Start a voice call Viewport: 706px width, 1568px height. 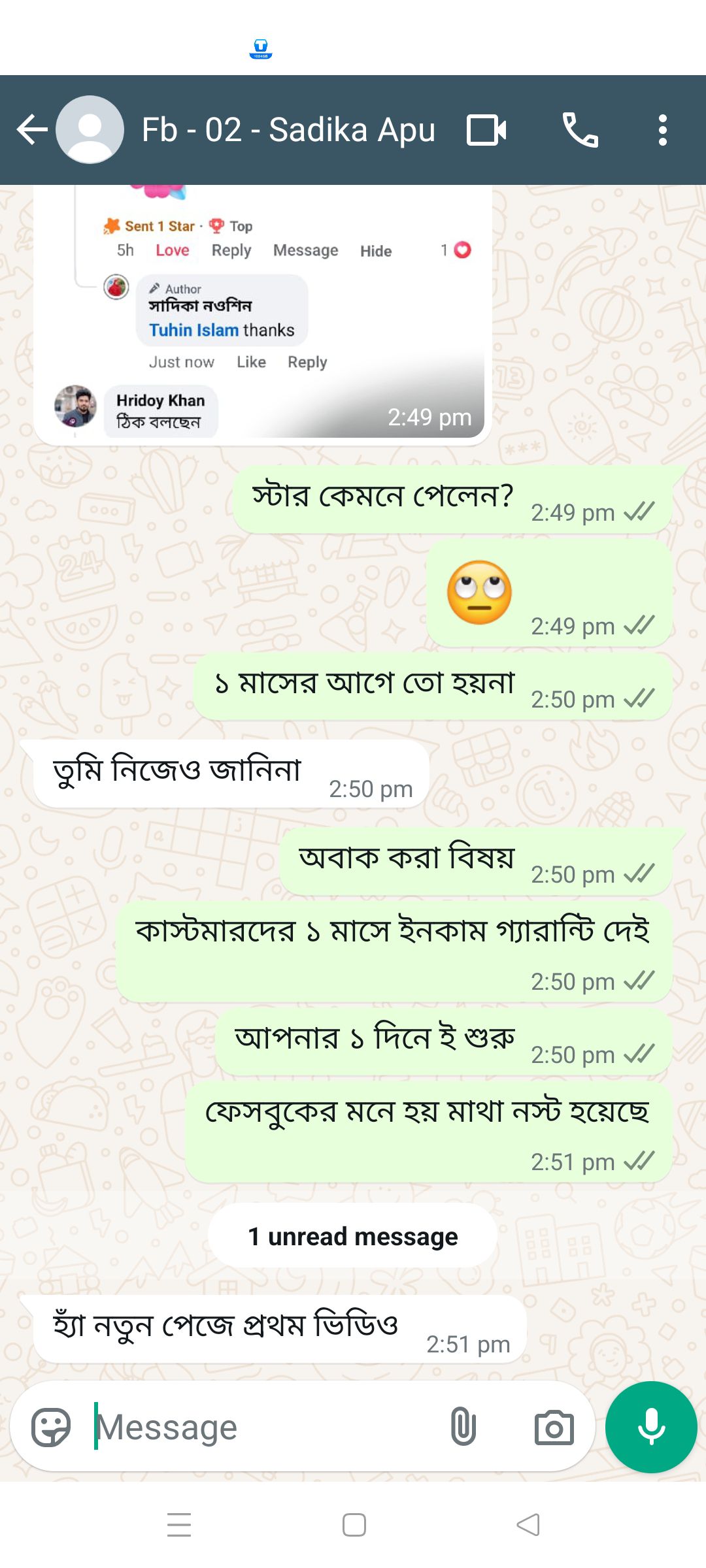580,129
